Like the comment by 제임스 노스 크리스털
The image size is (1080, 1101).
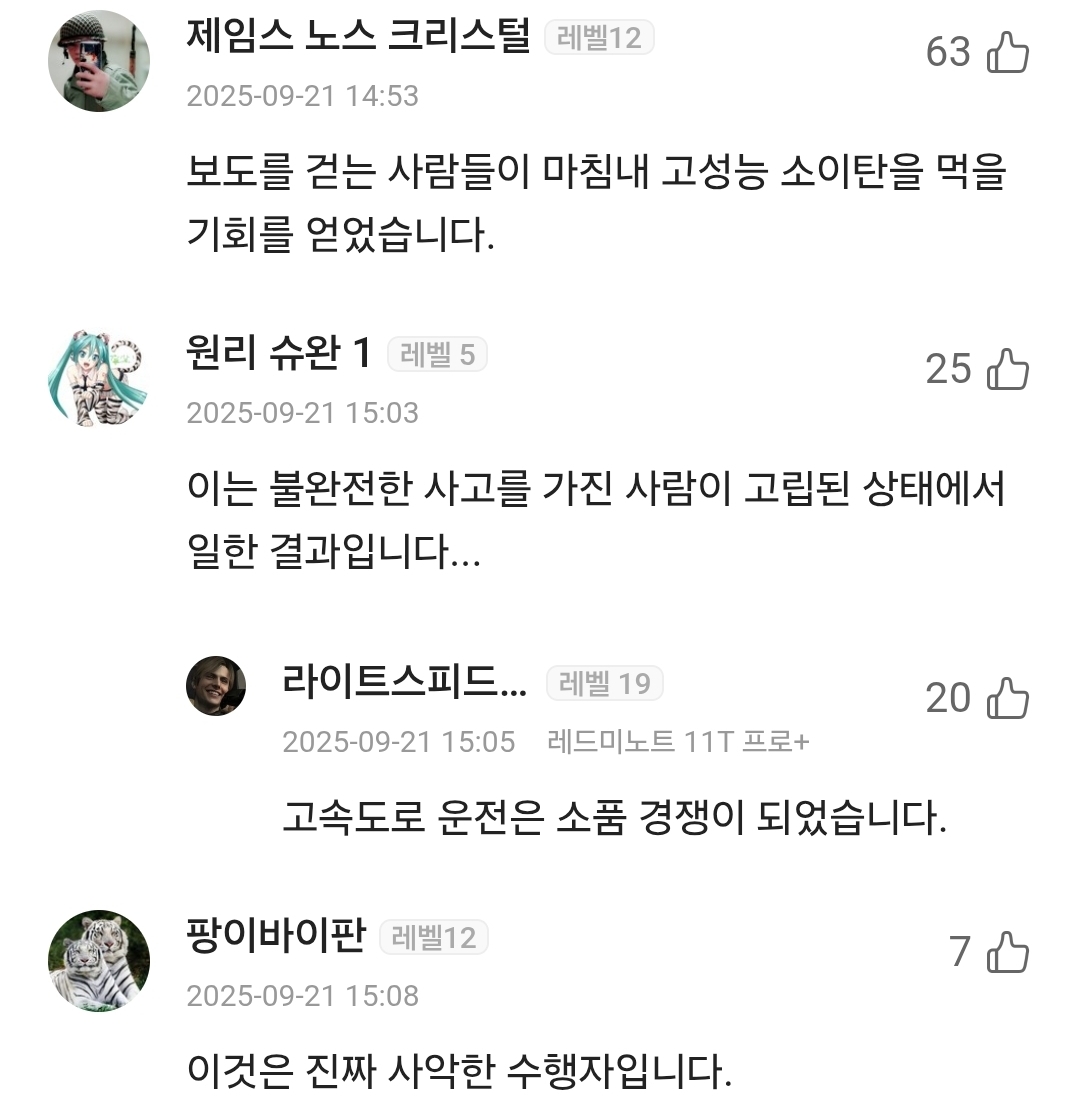[1007, 53]
